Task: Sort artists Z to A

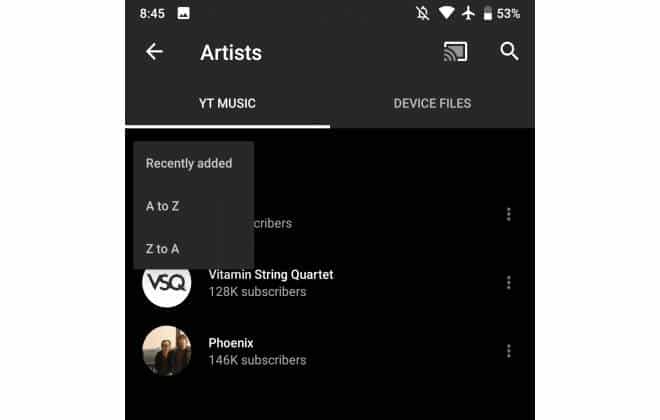Action: (162, 249)
